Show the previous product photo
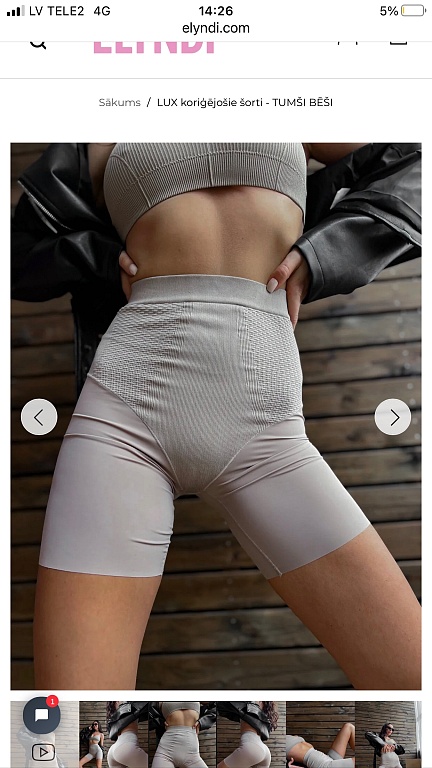This screenshot has width=432, height=768. click(39, 417)
